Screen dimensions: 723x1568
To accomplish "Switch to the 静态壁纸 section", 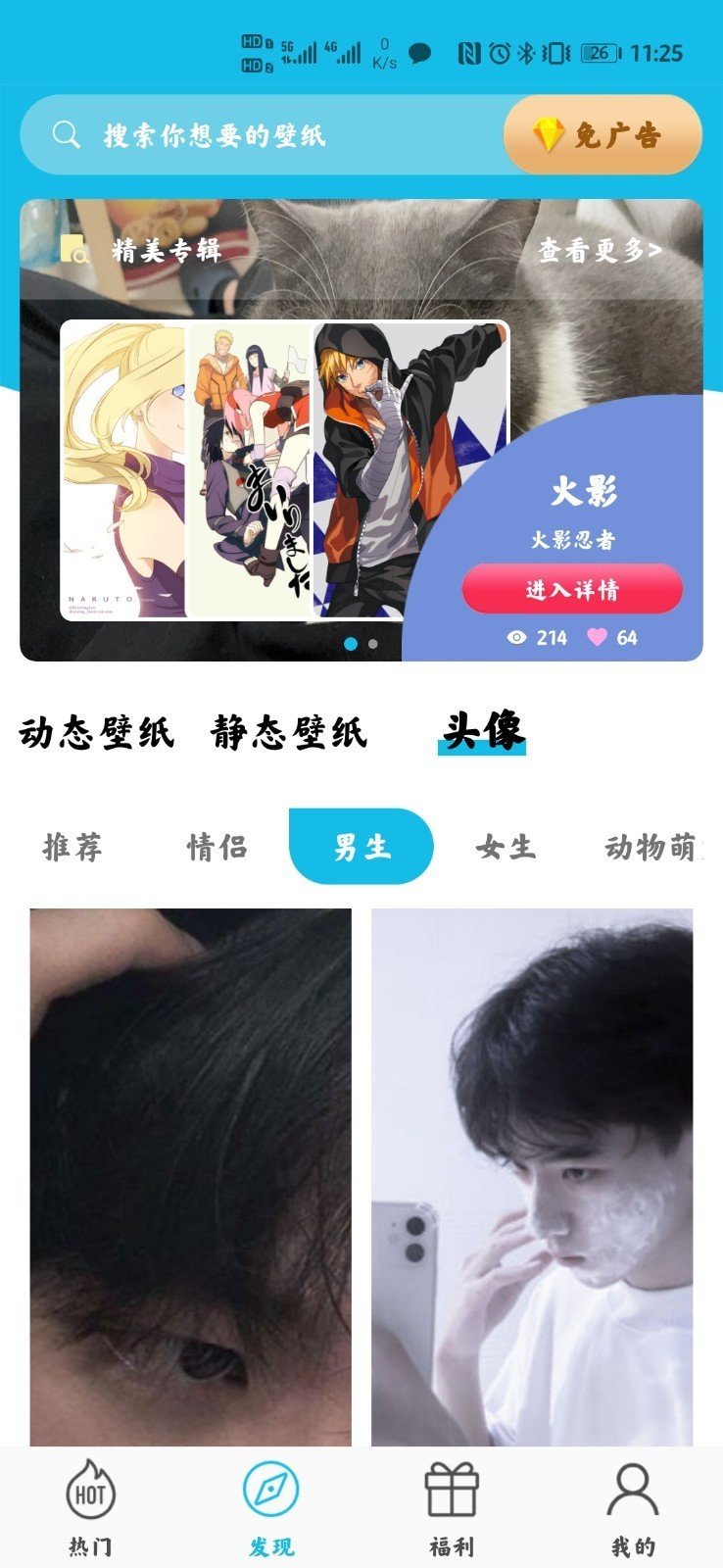I will coord(288,732).
